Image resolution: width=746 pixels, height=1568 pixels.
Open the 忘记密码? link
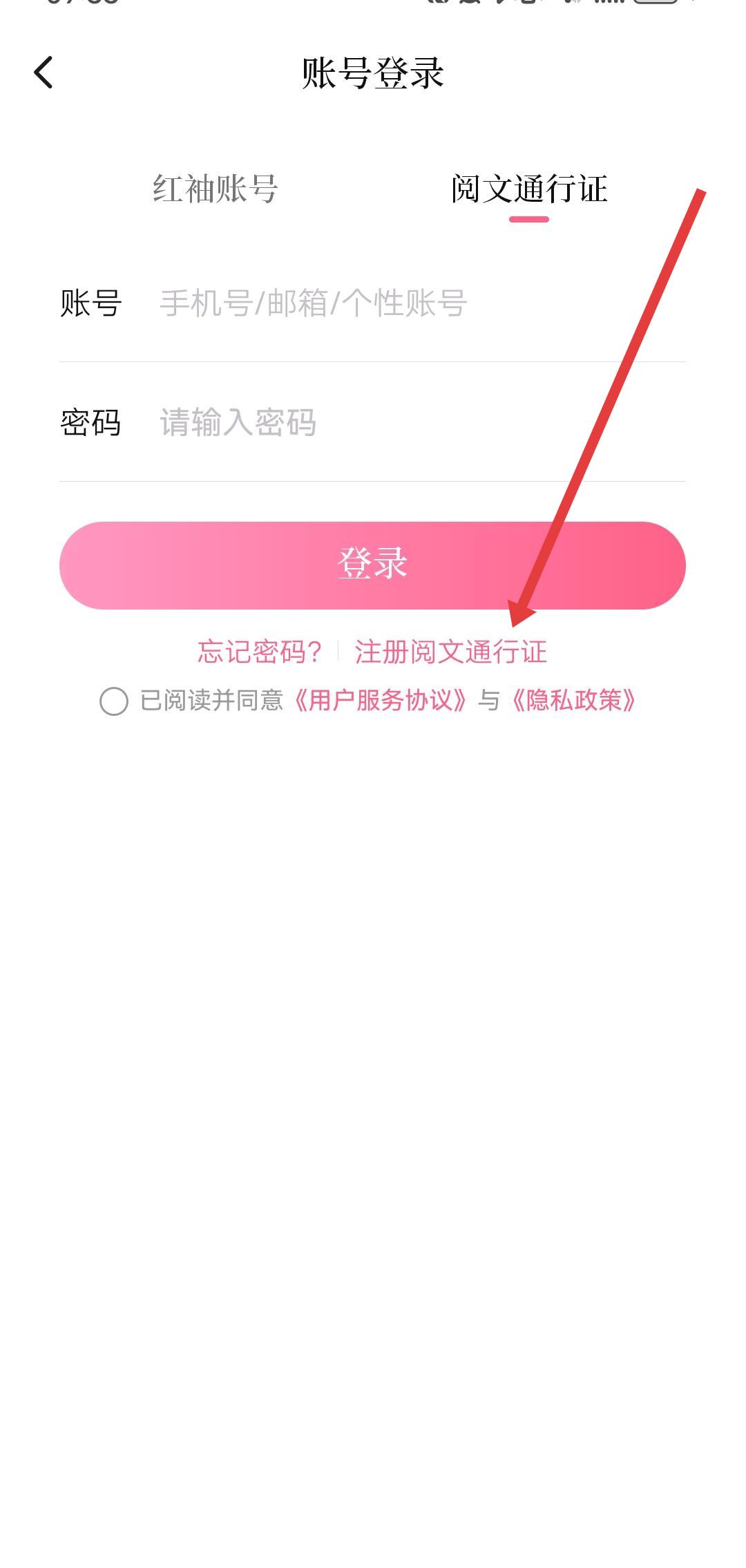[260, 652]
